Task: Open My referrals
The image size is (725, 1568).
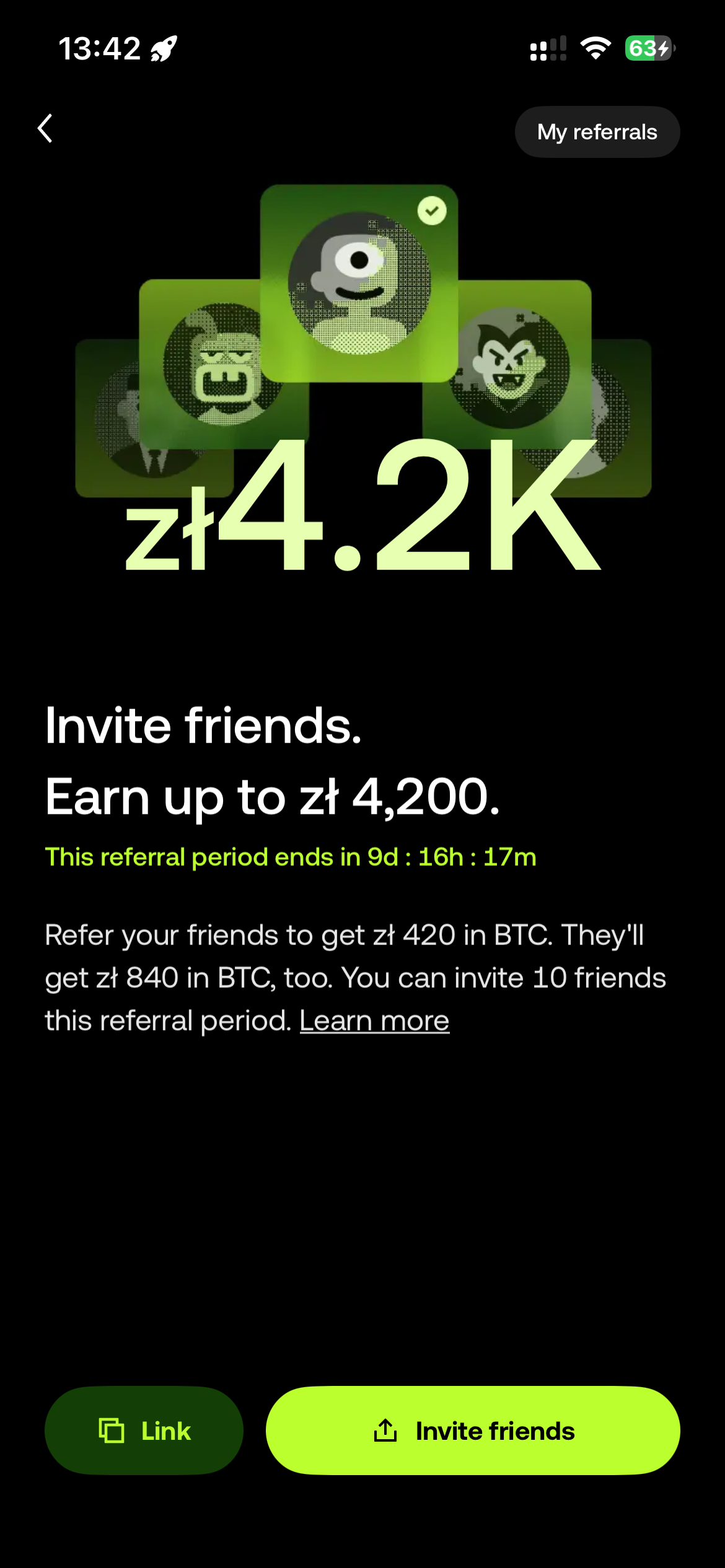Action: point(597,132)
